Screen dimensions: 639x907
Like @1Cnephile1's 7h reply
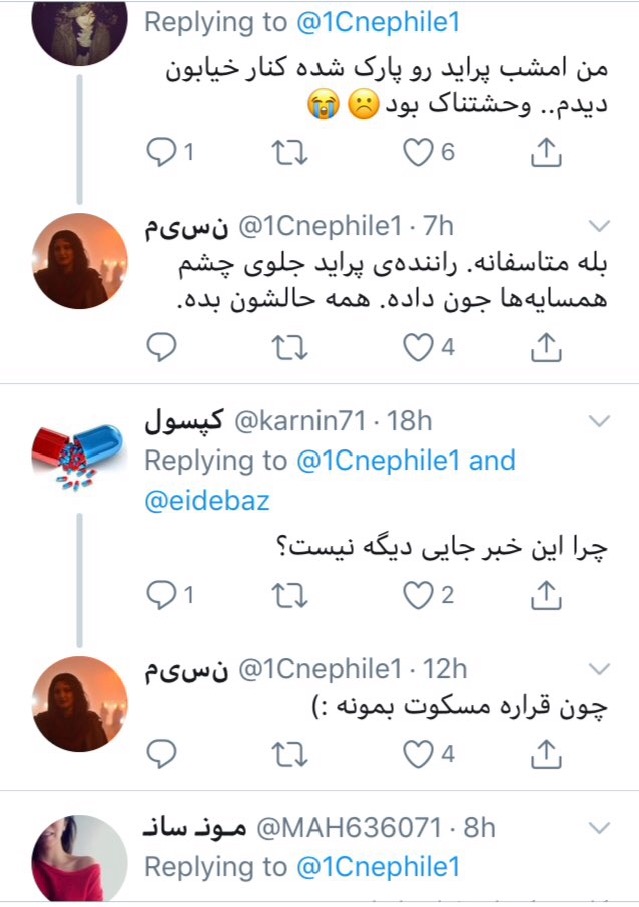418,347
